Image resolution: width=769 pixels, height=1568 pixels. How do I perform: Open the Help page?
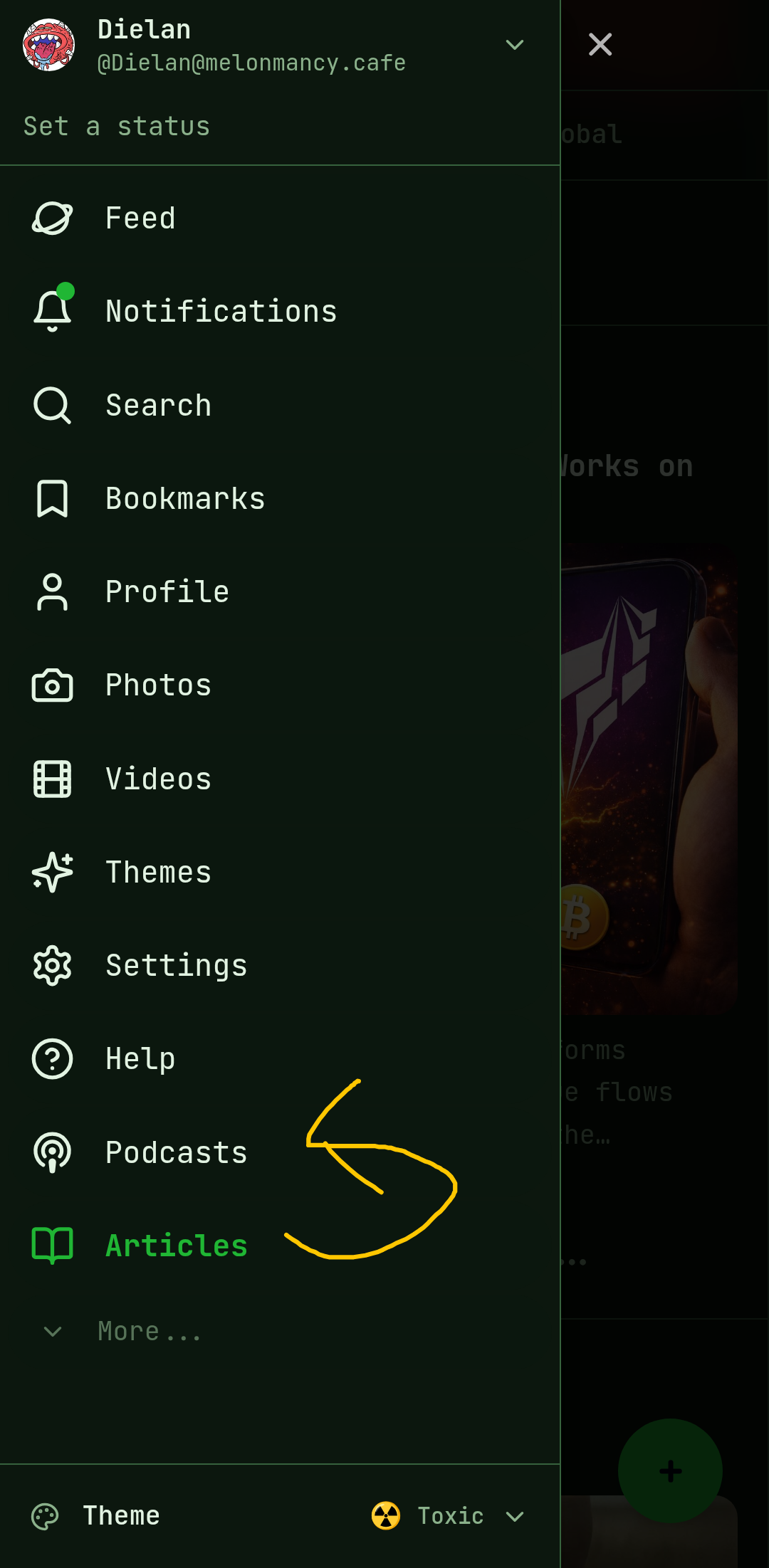click(x=140, y=1059)
